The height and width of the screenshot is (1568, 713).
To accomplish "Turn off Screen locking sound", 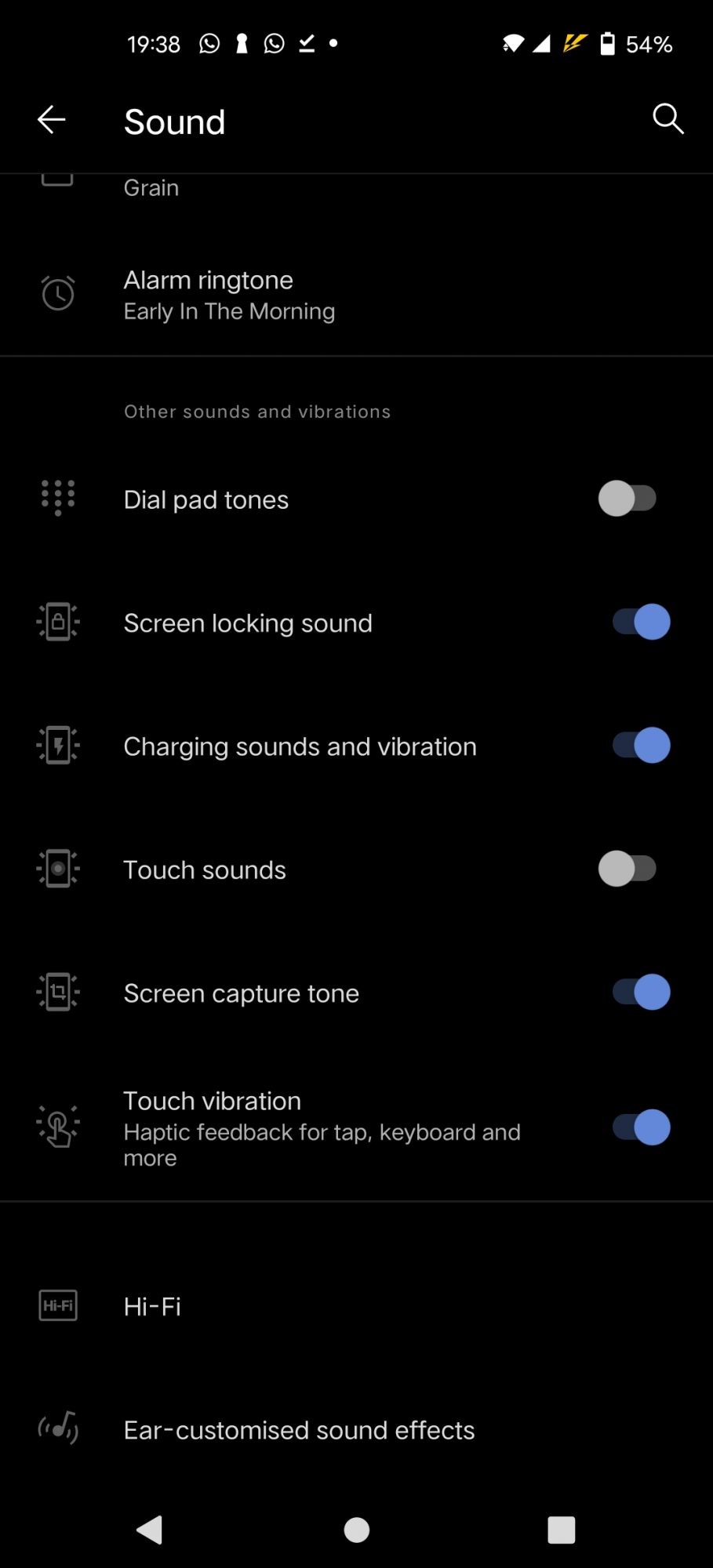I will (641, 622).
